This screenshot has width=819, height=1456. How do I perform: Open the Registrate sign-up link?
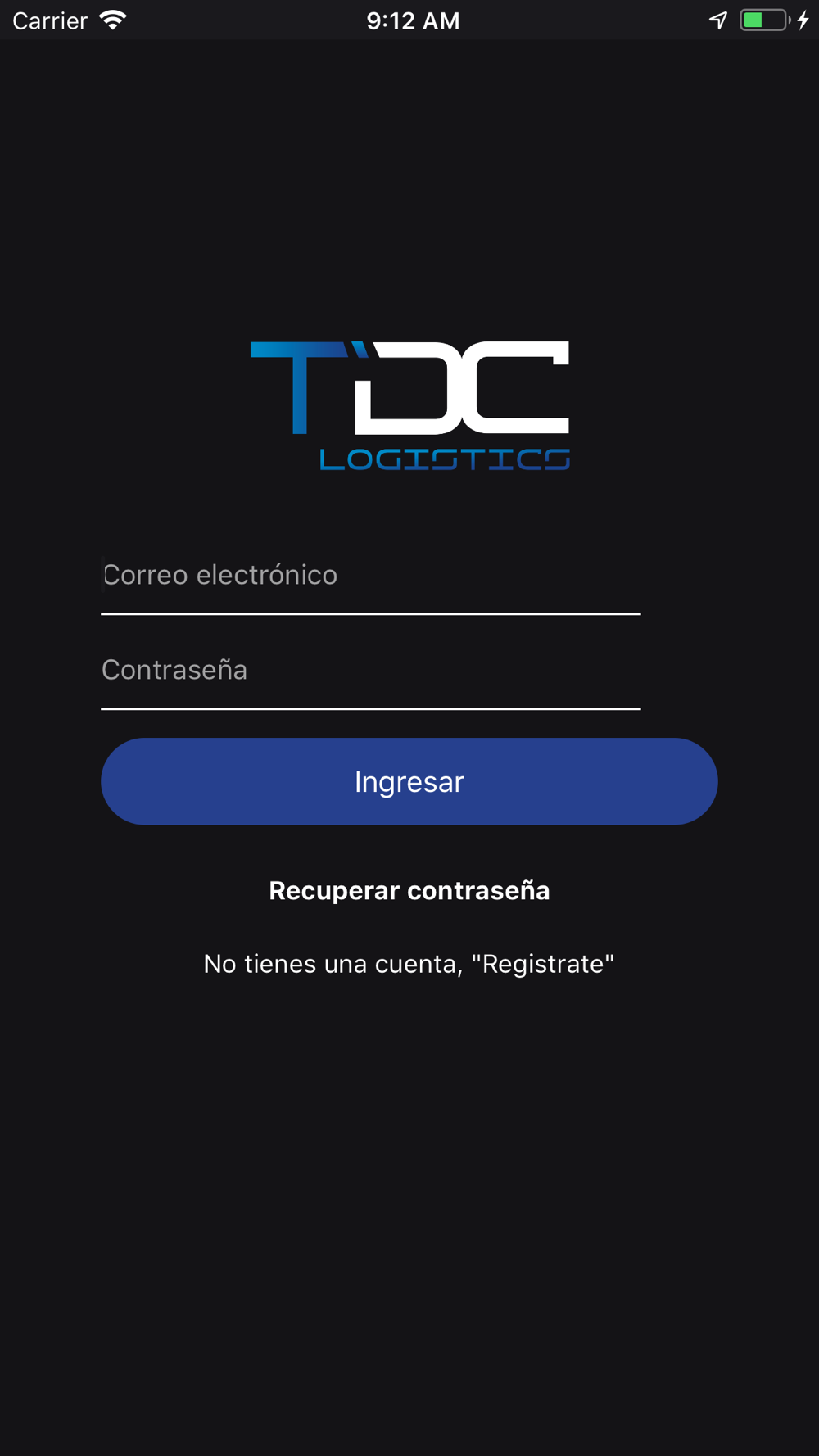409,964
